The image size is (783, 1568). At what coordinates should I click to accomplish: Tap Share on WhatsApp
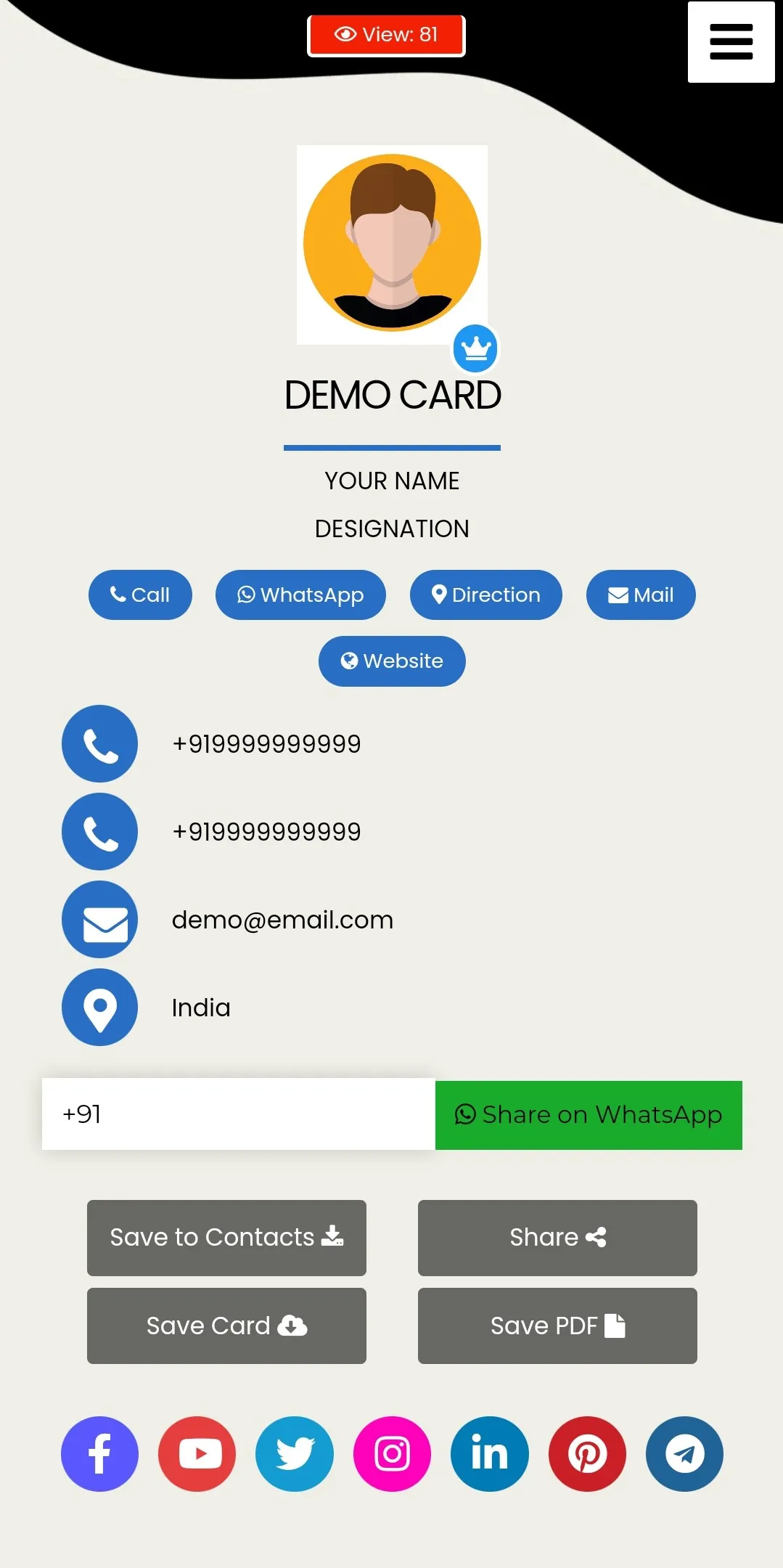589,1115
